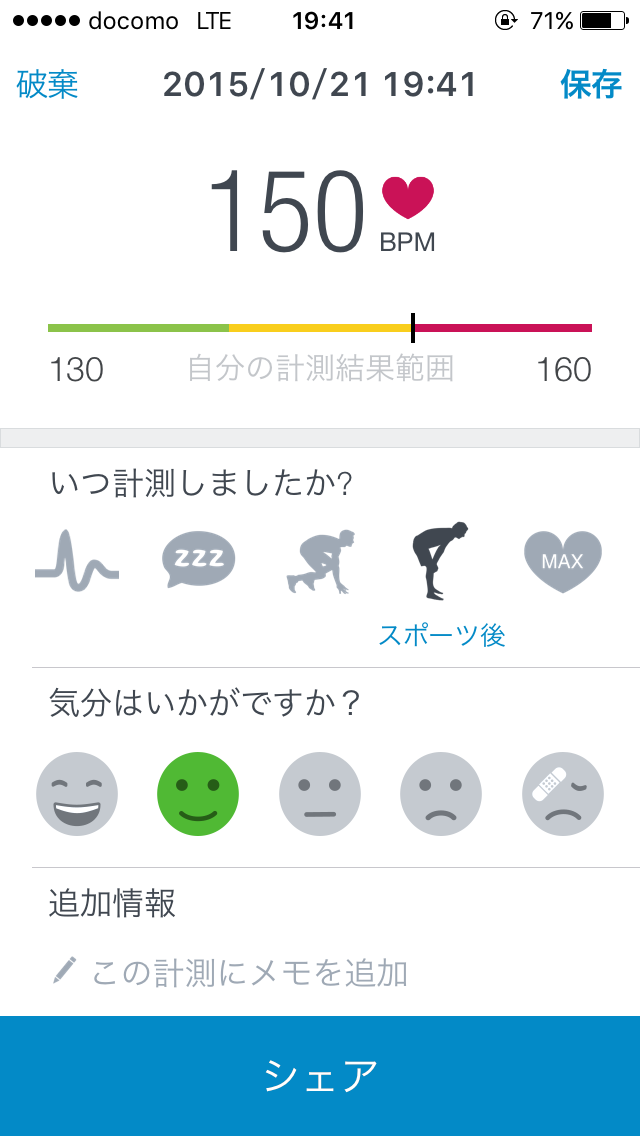Pick the injured bandage mood face
The height and width of the screenshot is (1136, 640).
pyautogui.click(x=562, y=793)
